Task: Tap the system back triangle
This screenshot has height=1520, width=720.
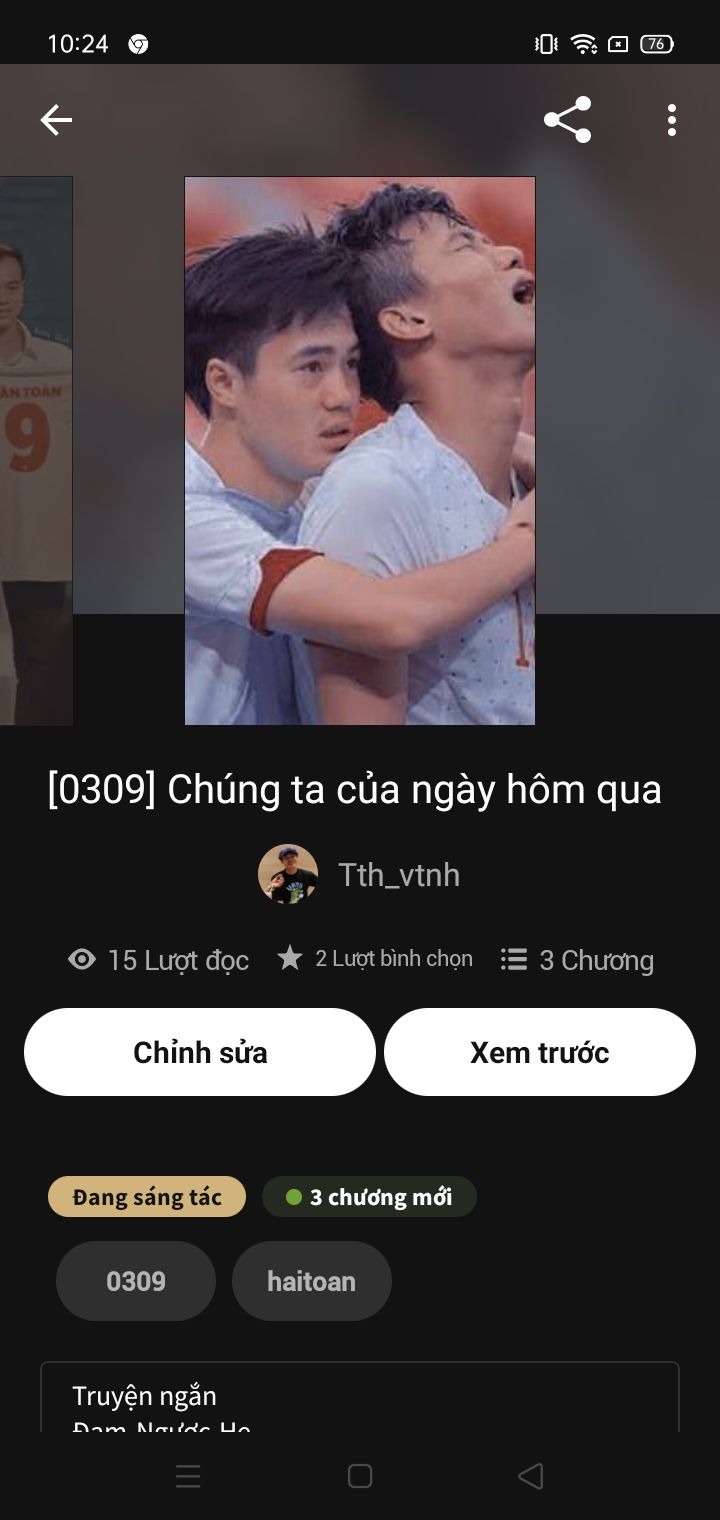Action: click(x=531, y=1476)
